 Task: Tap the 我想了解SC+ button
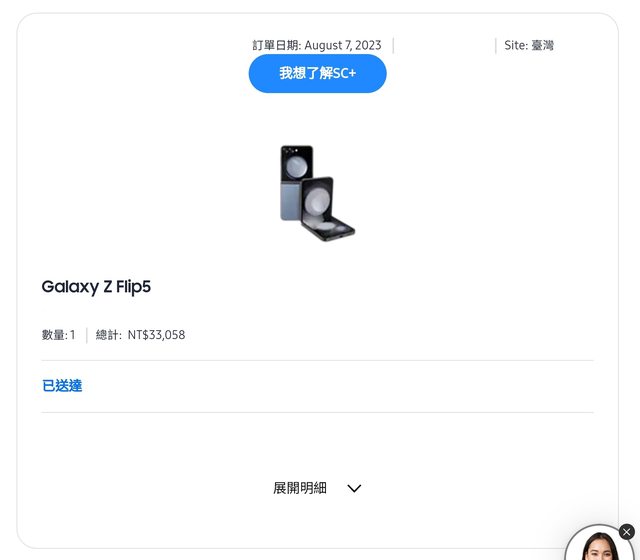click(x=317, y=73)
